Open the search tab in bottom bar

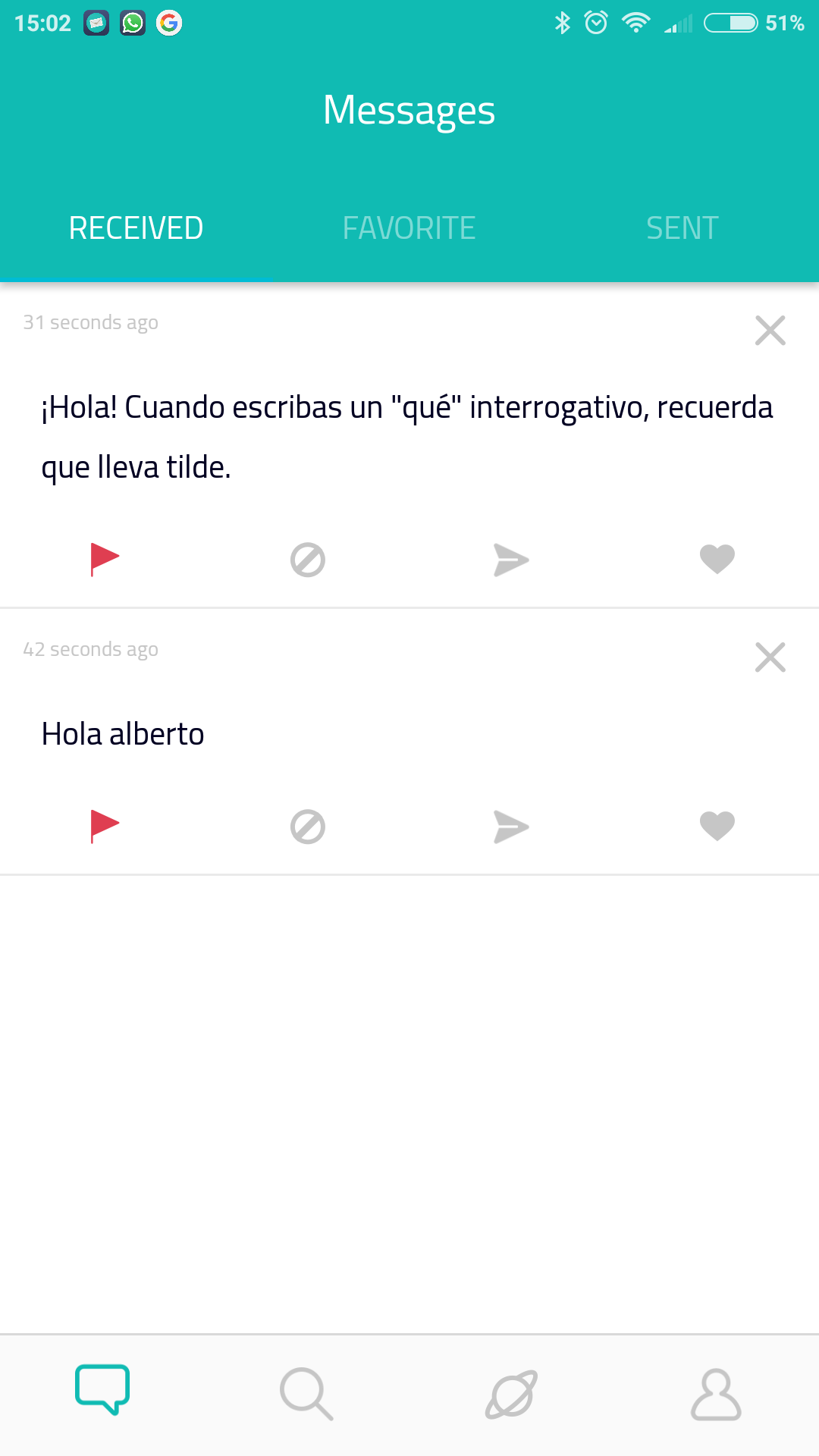click(306, 1394)
